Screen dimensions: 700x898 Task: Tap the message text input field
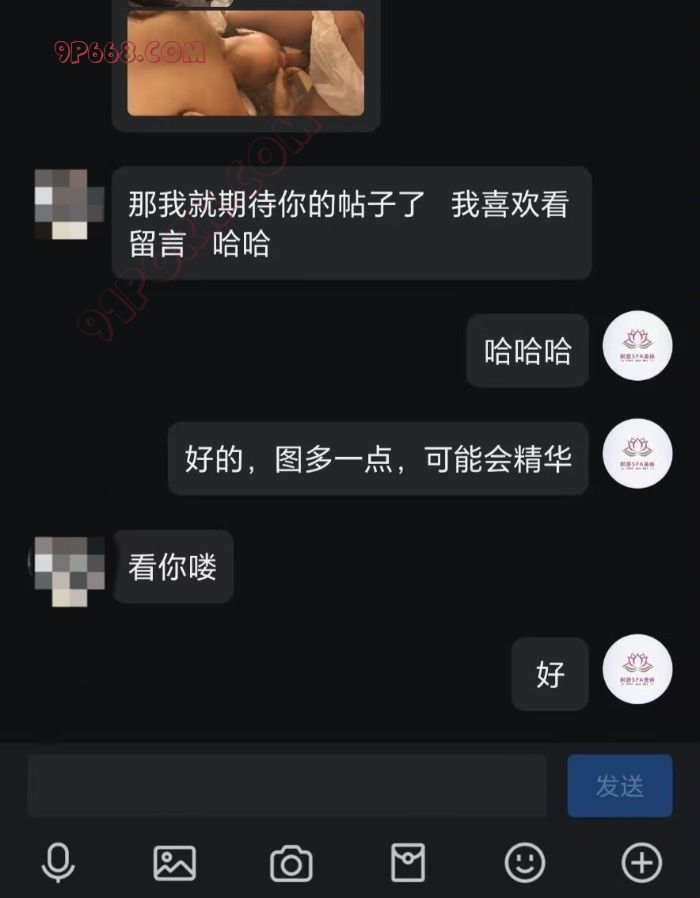287,785
